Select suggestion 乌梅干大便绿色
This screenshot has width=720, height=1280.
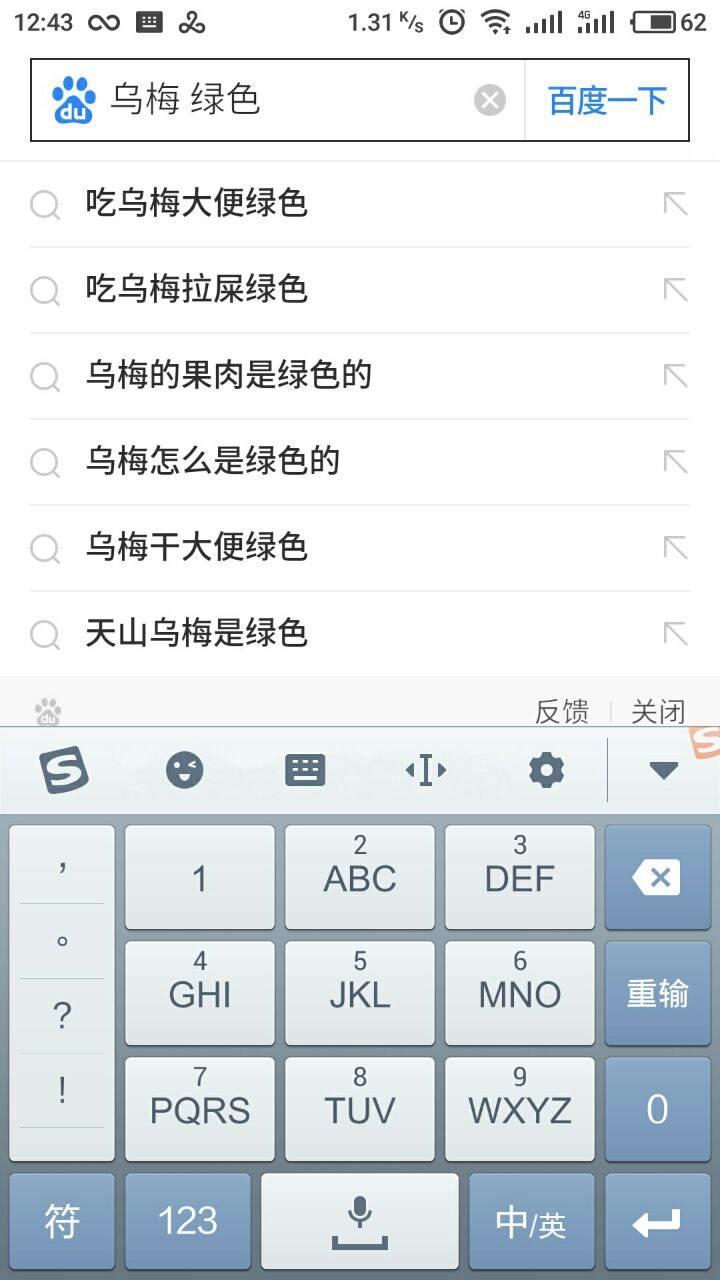[x=196, y=548]
